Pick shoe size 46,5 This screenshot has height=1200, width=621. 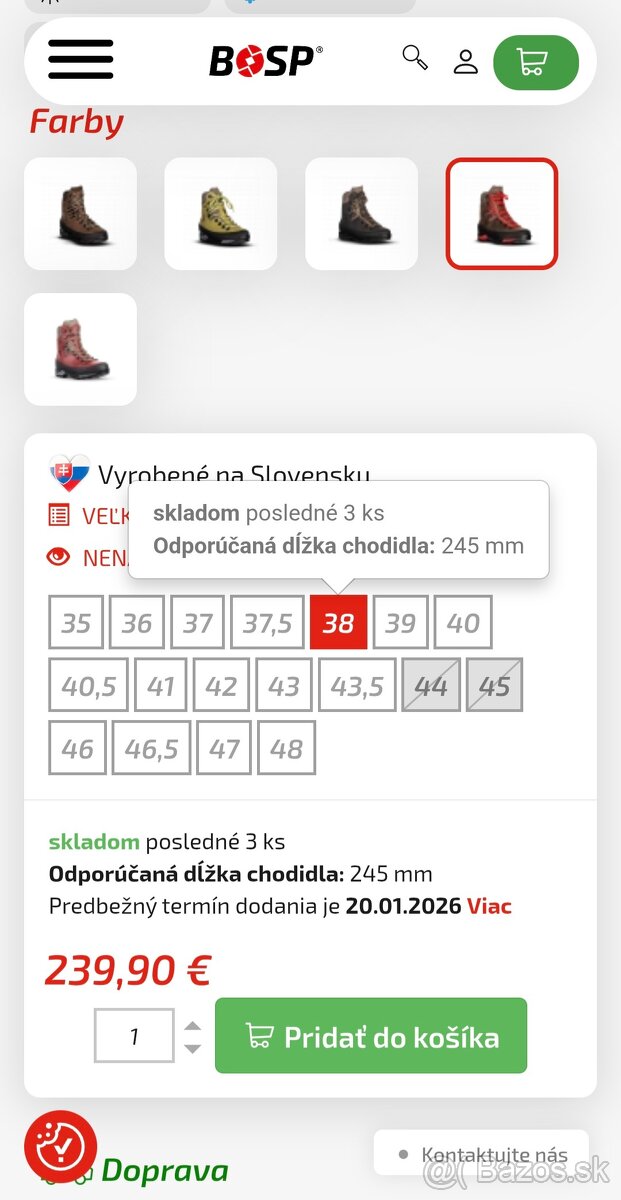(x=151, y=749)
